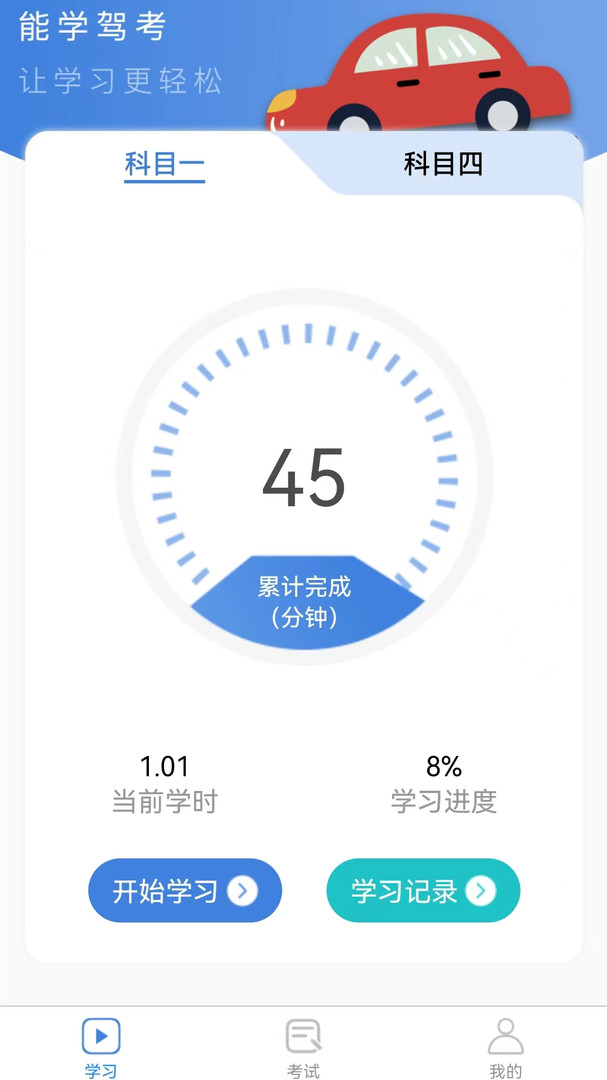
Task: Open the 我的 profile tab
Action: [x=505, y=1047]
